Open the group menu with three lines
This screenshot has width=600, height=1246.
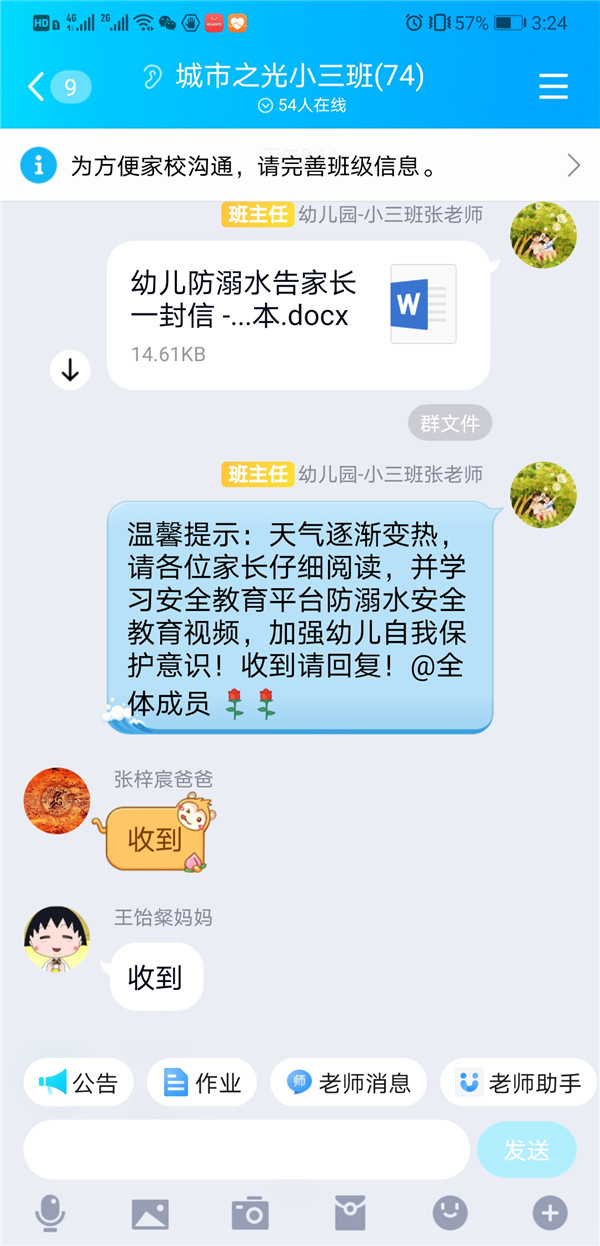553,87
